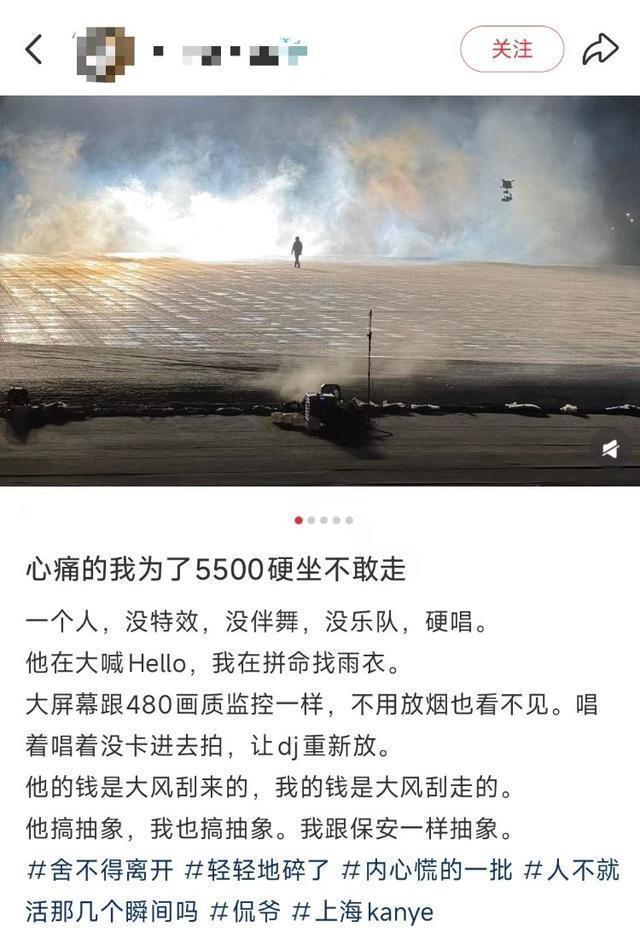The width and height of the screenshot is (640, 944).
Task: Go back using the top-left arrow
Action: pyautogui.click(x=34, y=49)
